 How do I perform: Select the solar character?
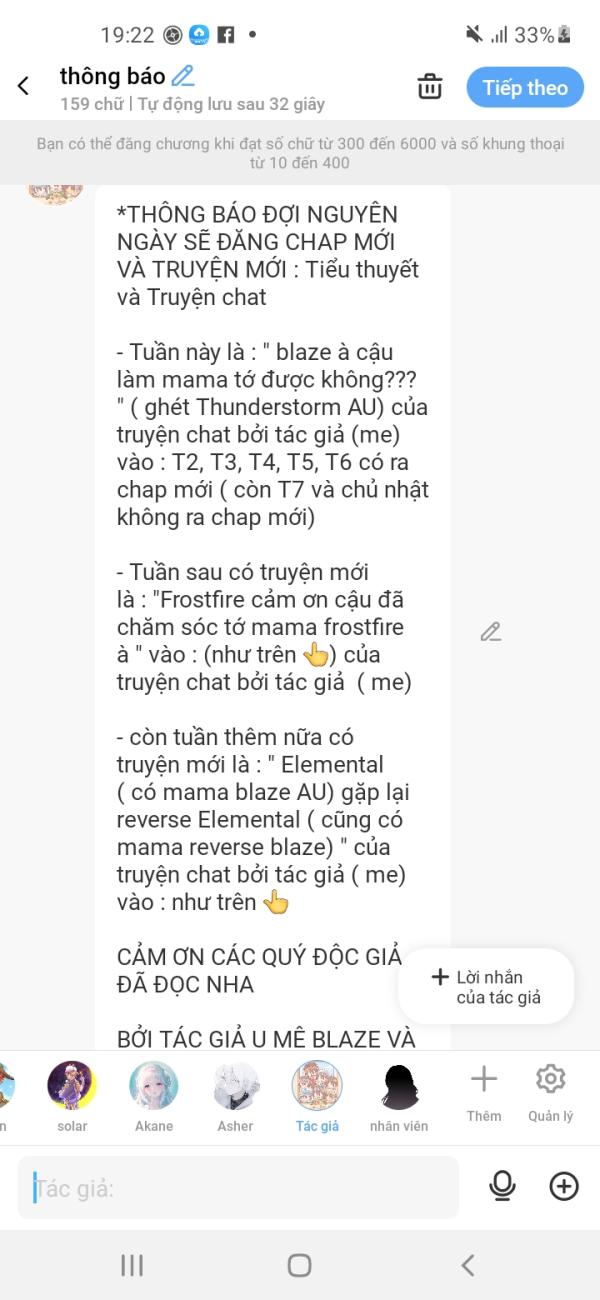tap(72, 1097)
